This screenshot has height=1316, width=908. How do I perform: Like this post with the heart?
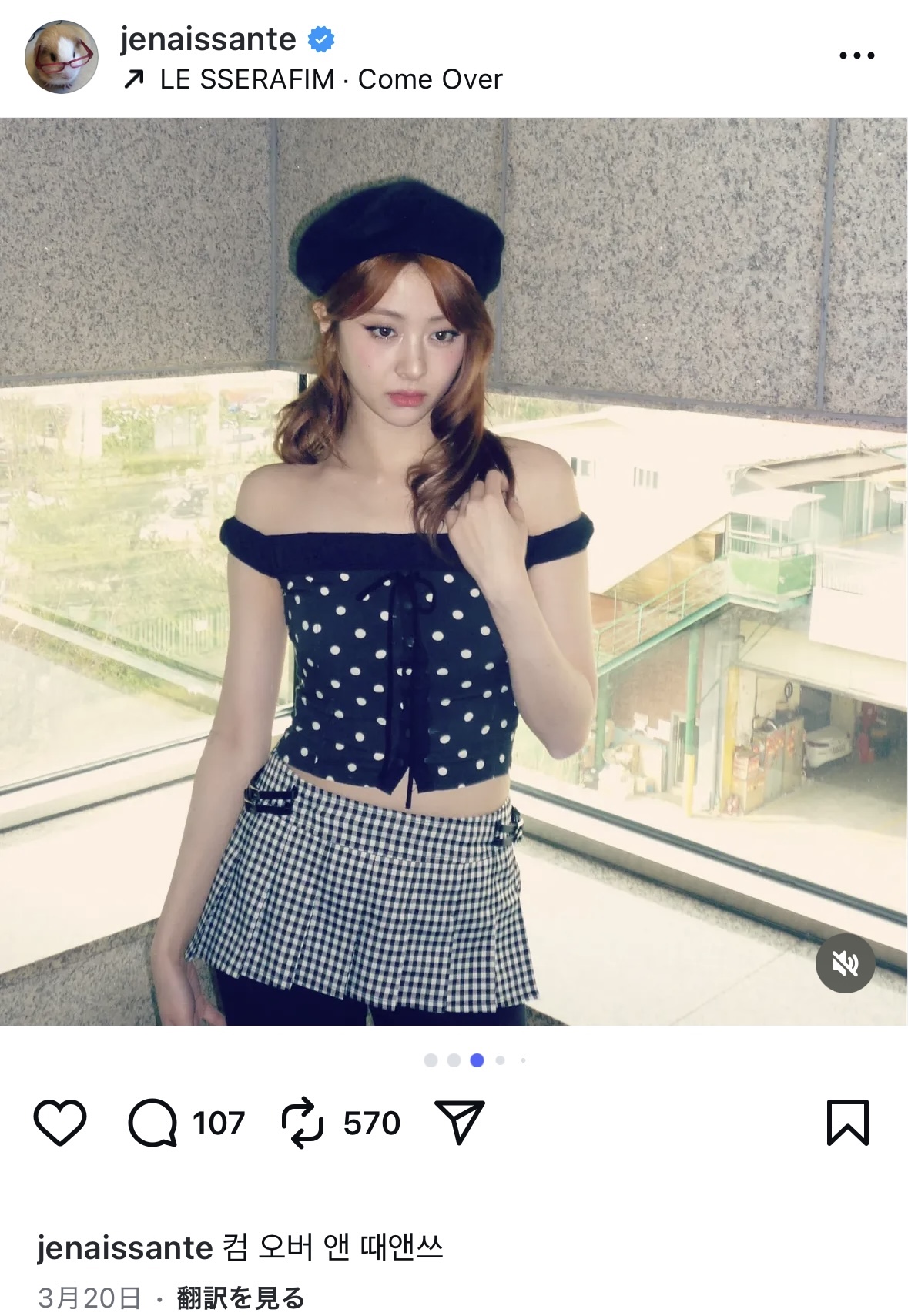pyautogui.click(x=60, y=1123)
